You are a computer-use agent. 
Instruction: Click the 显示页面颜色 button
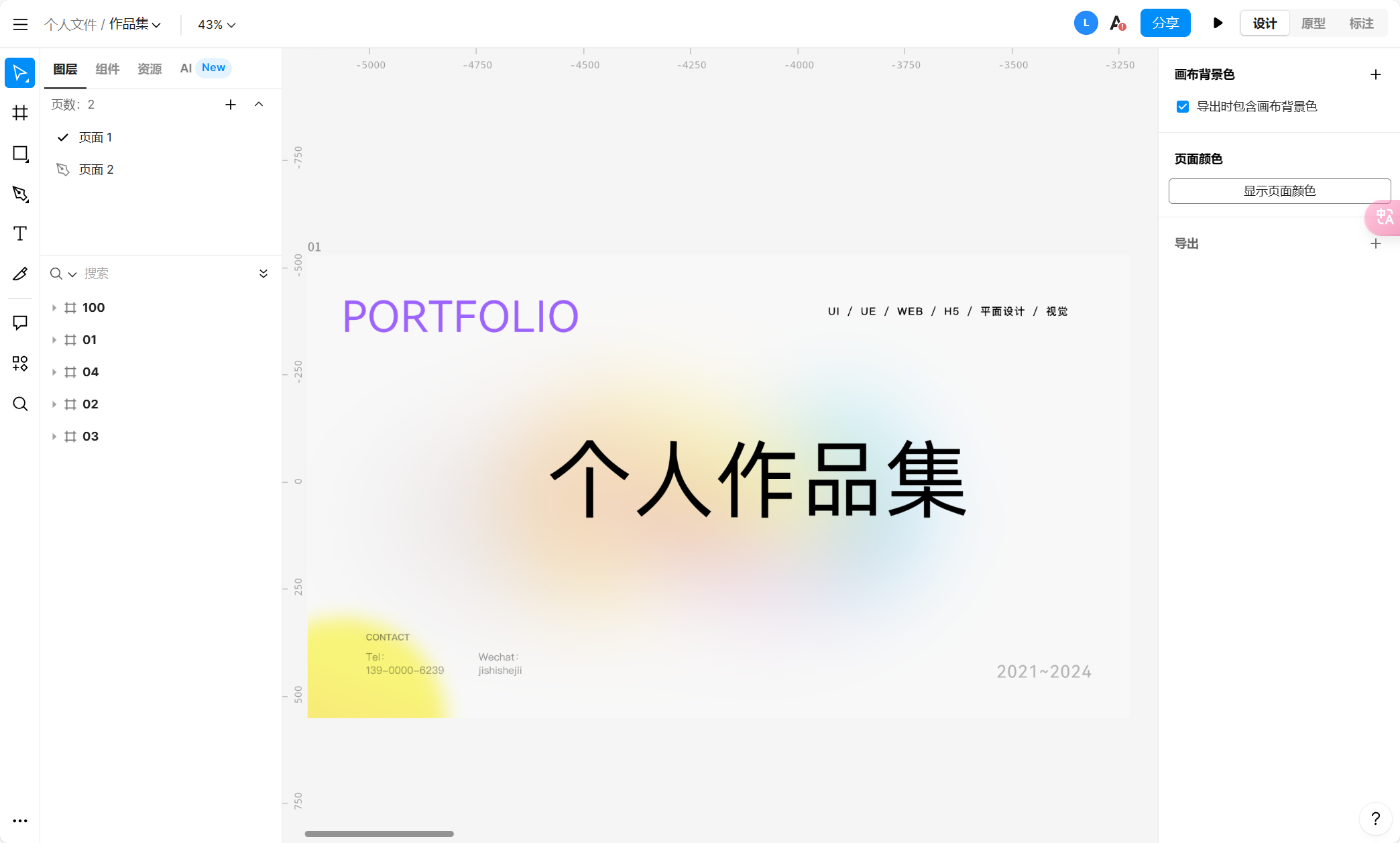tap(1279, 191)
